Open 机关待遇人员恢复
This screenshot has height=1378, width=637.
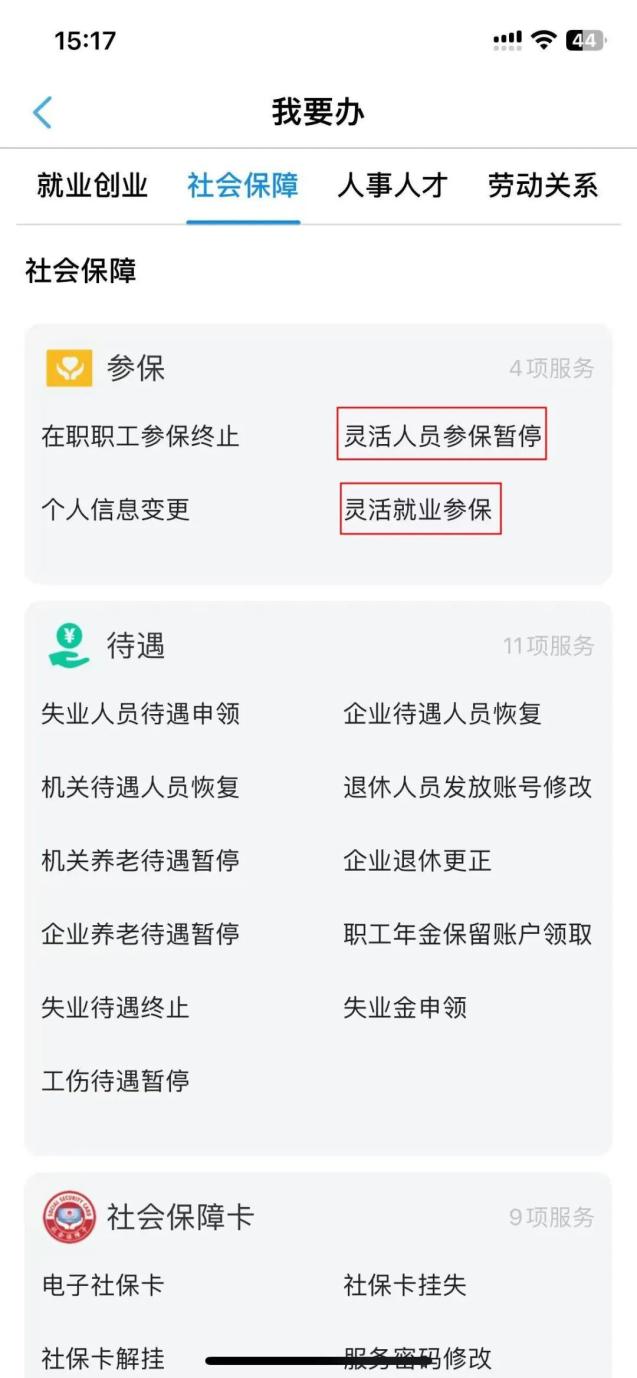140,788
